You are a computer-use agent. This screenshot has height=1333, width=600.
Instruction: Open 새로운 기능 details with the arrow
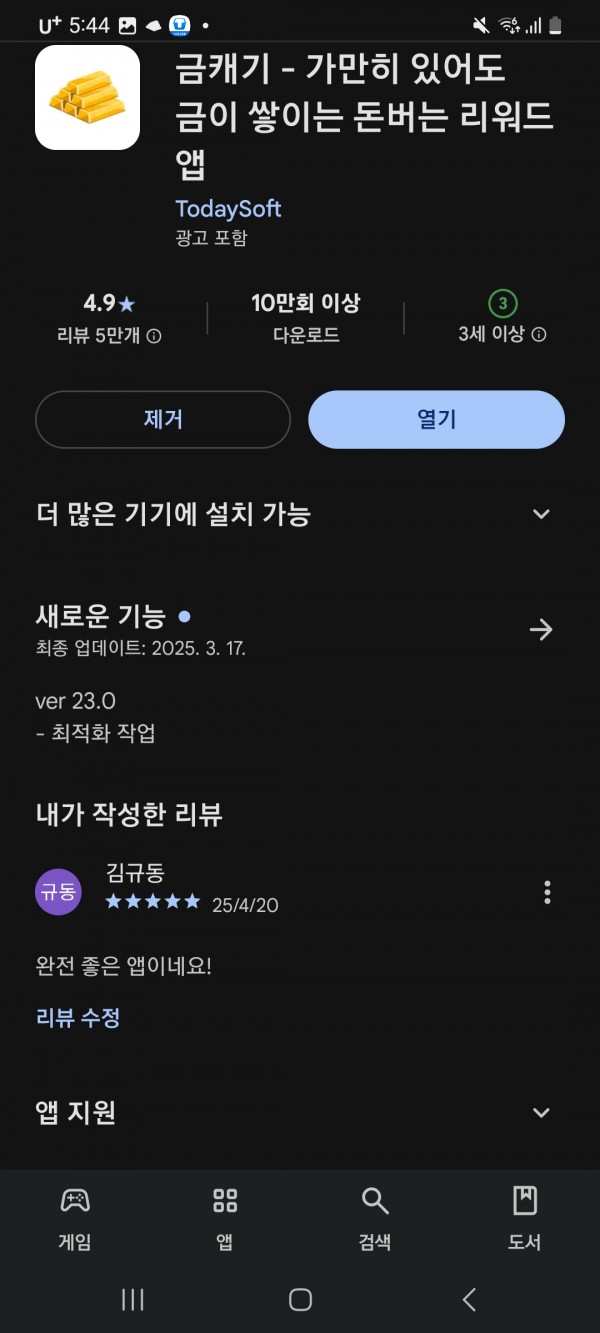pyautogui.click(x=541, y=629)
